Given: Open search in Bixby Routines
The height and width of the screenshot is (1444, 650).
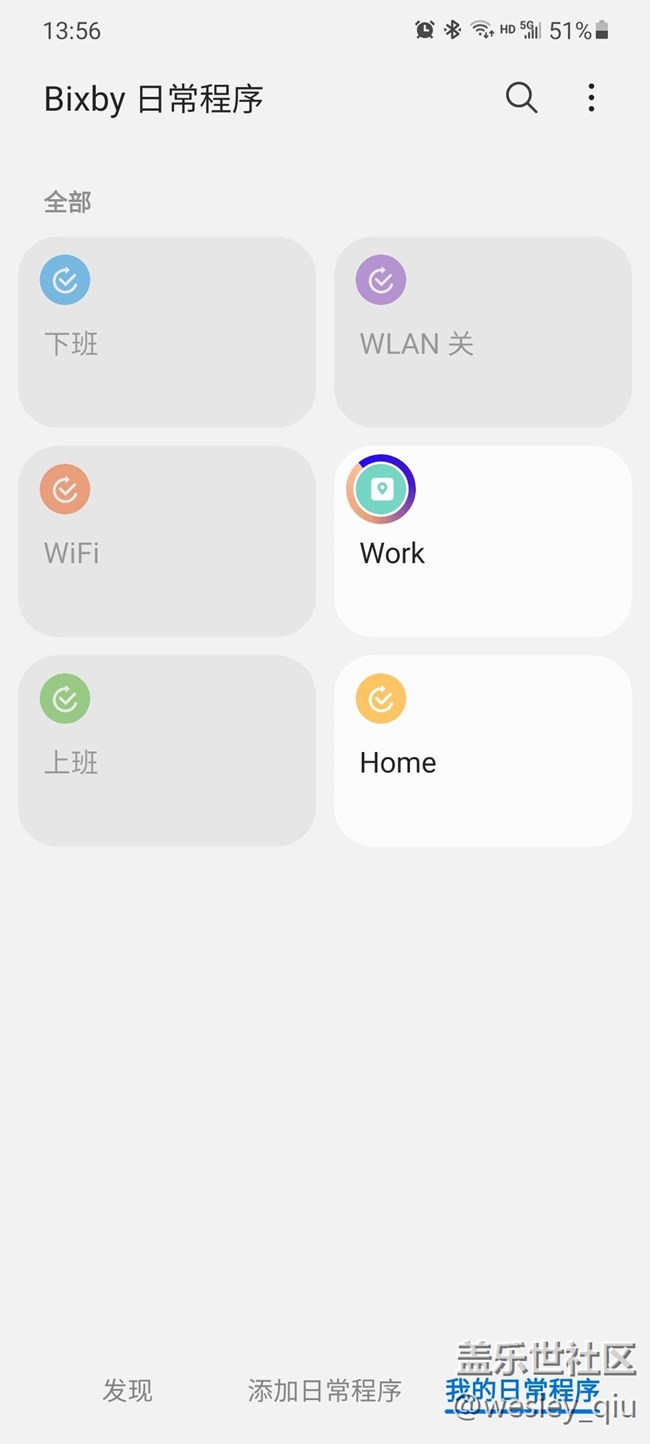Looking at the screenshot, I should [x=521, y=98].
